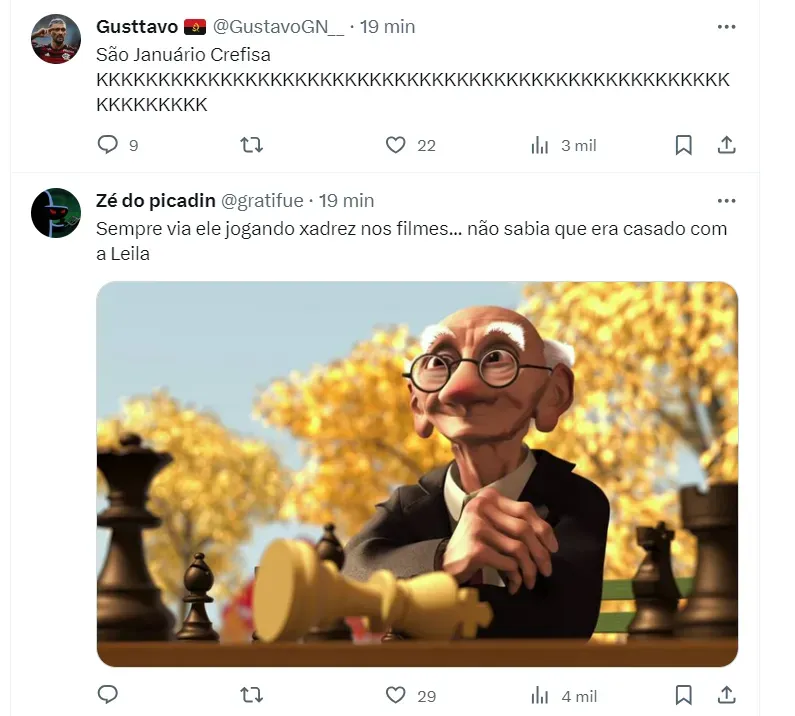Open Gusttavo's profile picture

click(56, 39)
